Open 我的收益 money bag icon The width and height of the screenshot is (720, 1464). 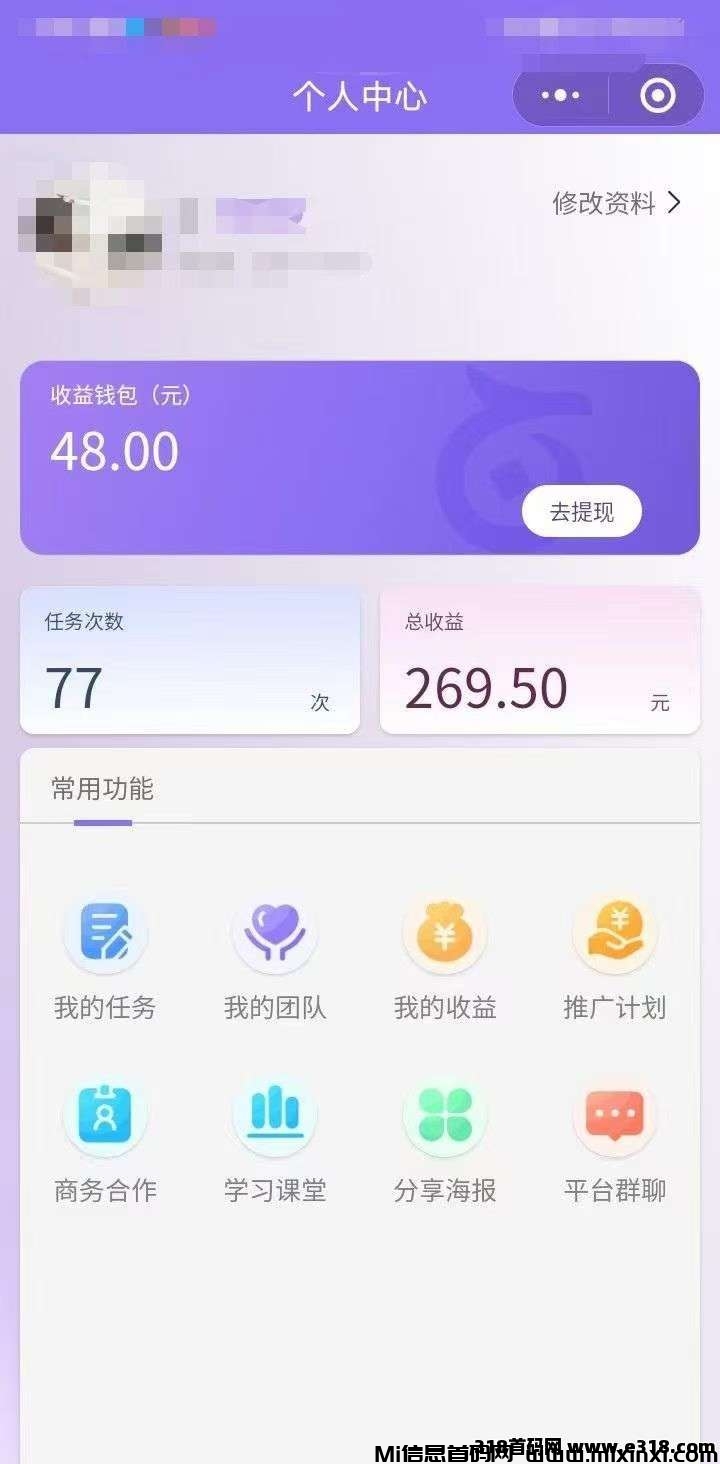[444, 932]
